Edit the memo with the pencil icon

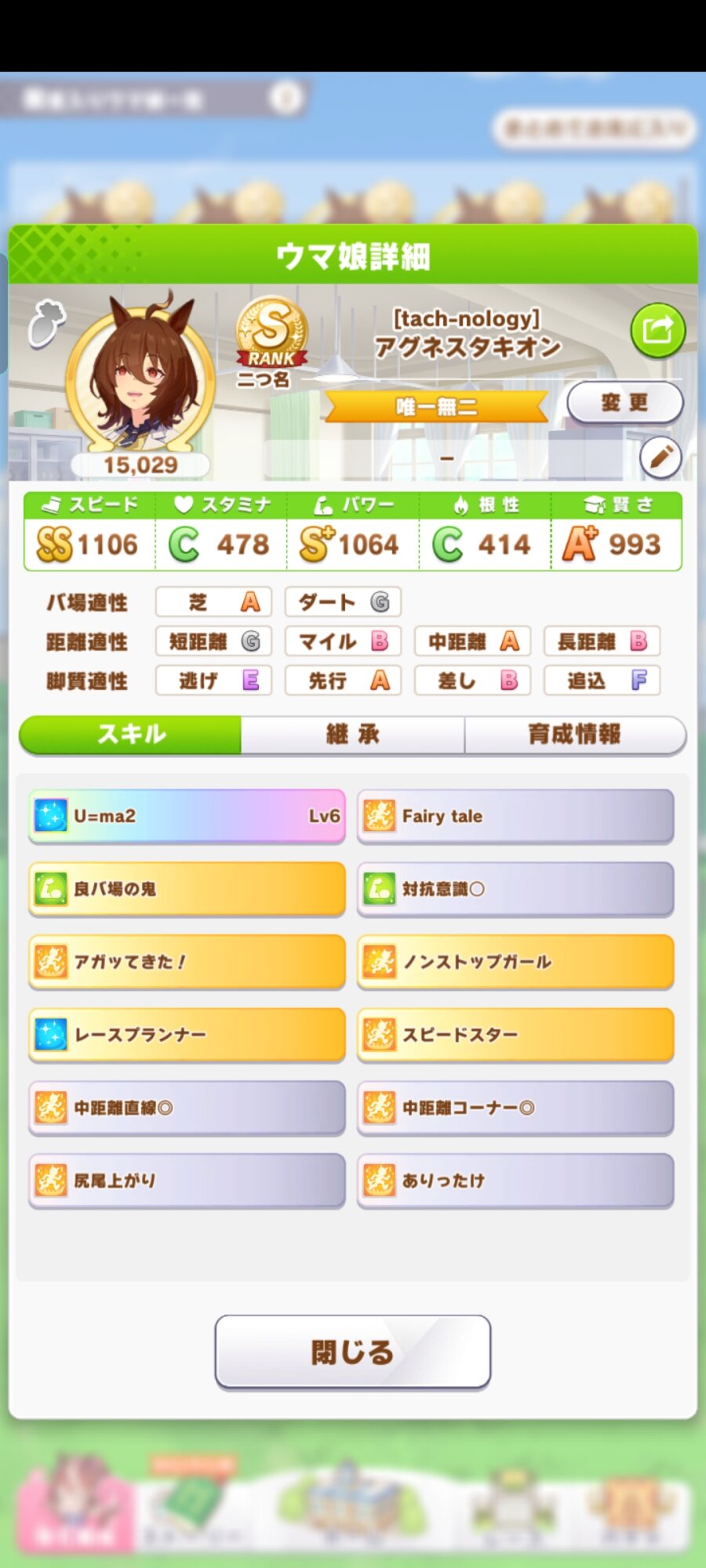pos(661,457)
